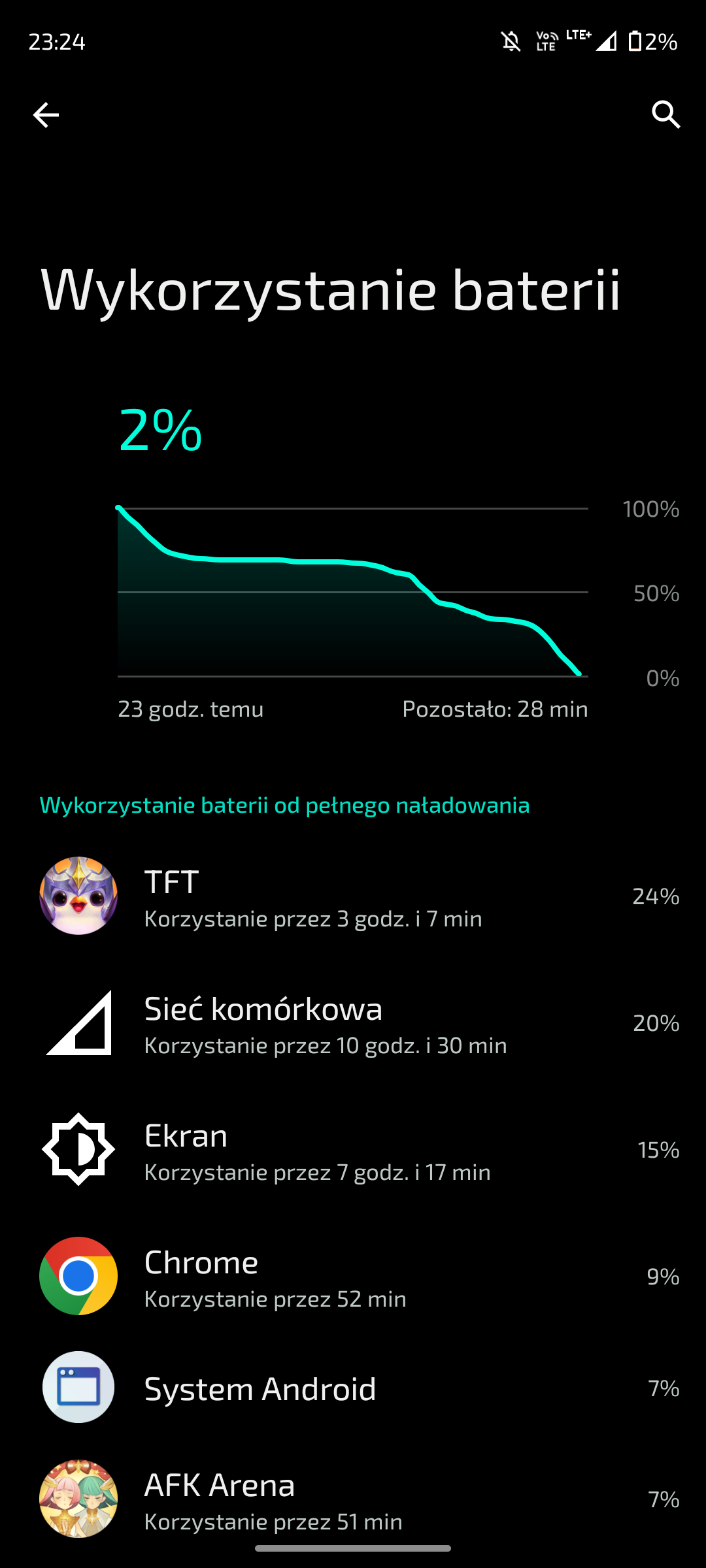Open Sieć komórkowa battery usage

point(353,1023)
